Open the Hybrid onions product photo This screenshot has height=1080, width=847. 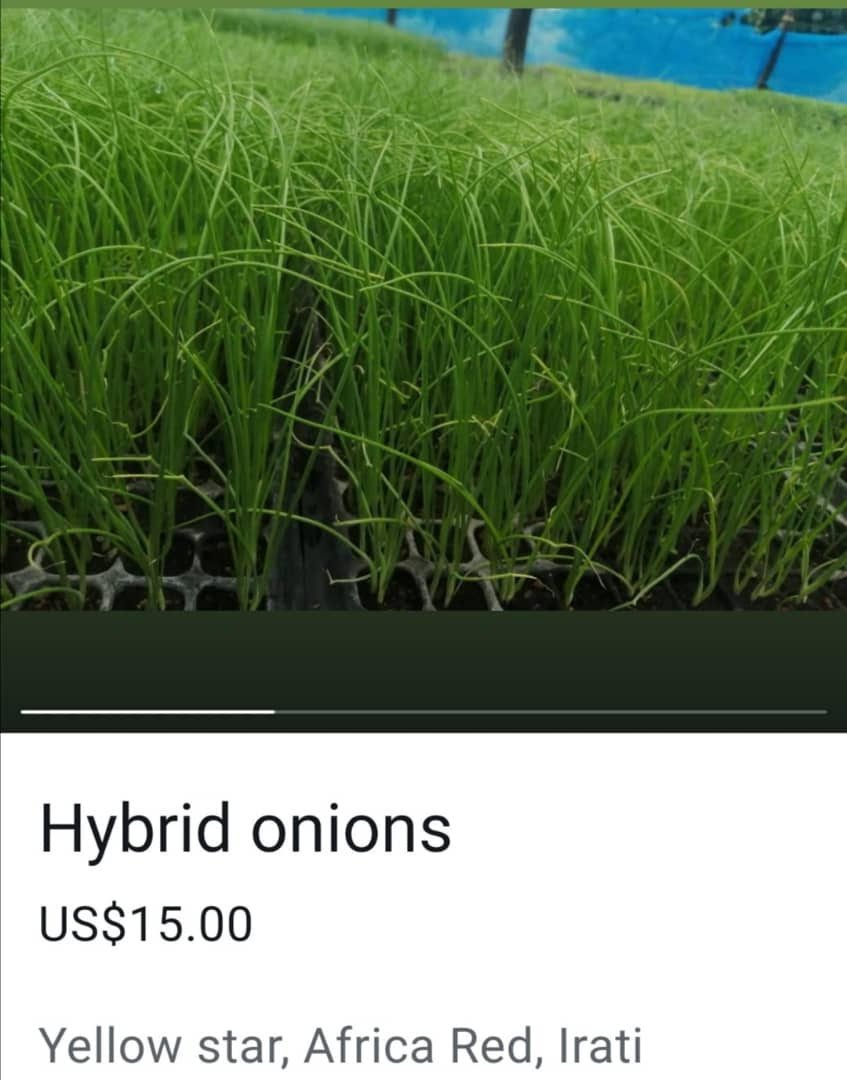(423, 310)
